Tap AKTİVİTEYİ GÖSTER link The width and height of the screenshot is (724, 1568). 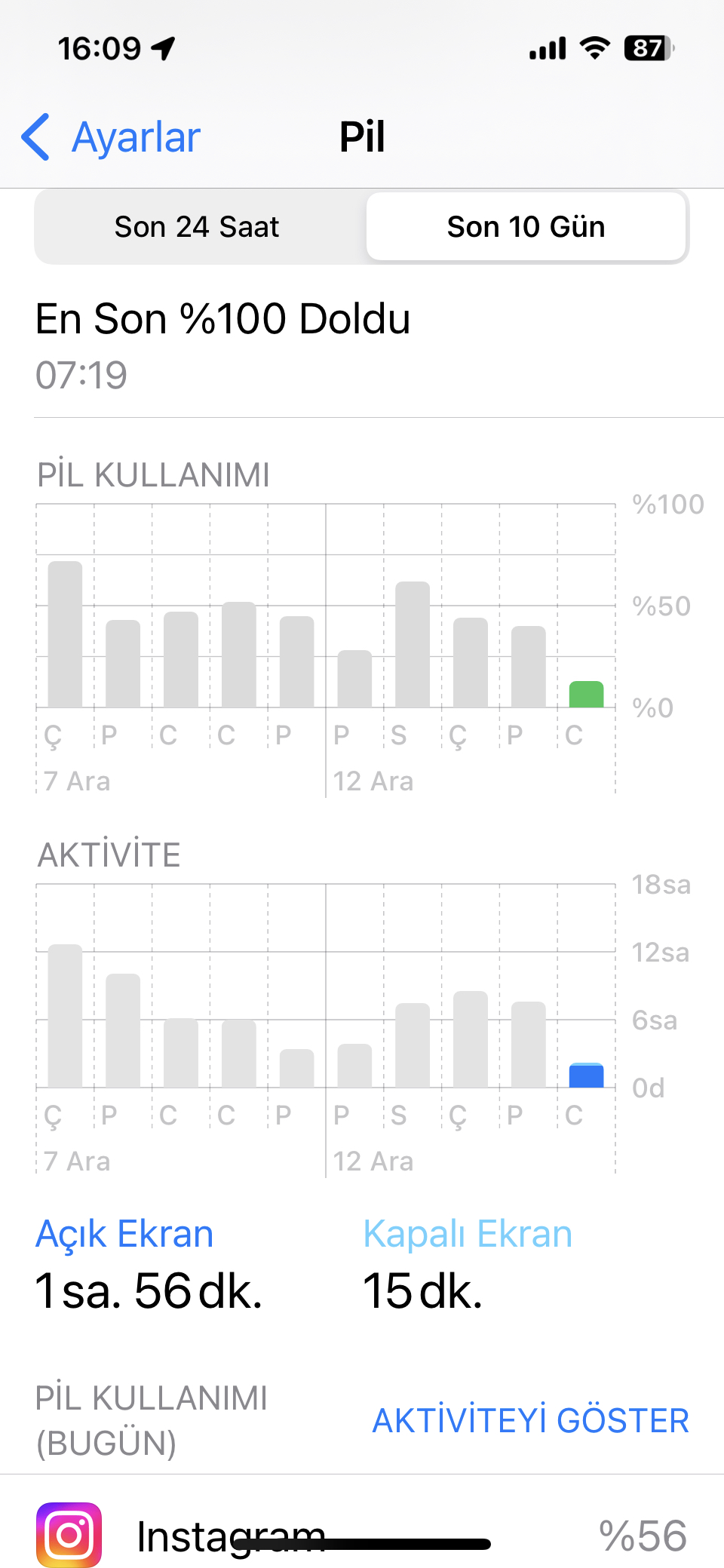tap(531, 1420)
